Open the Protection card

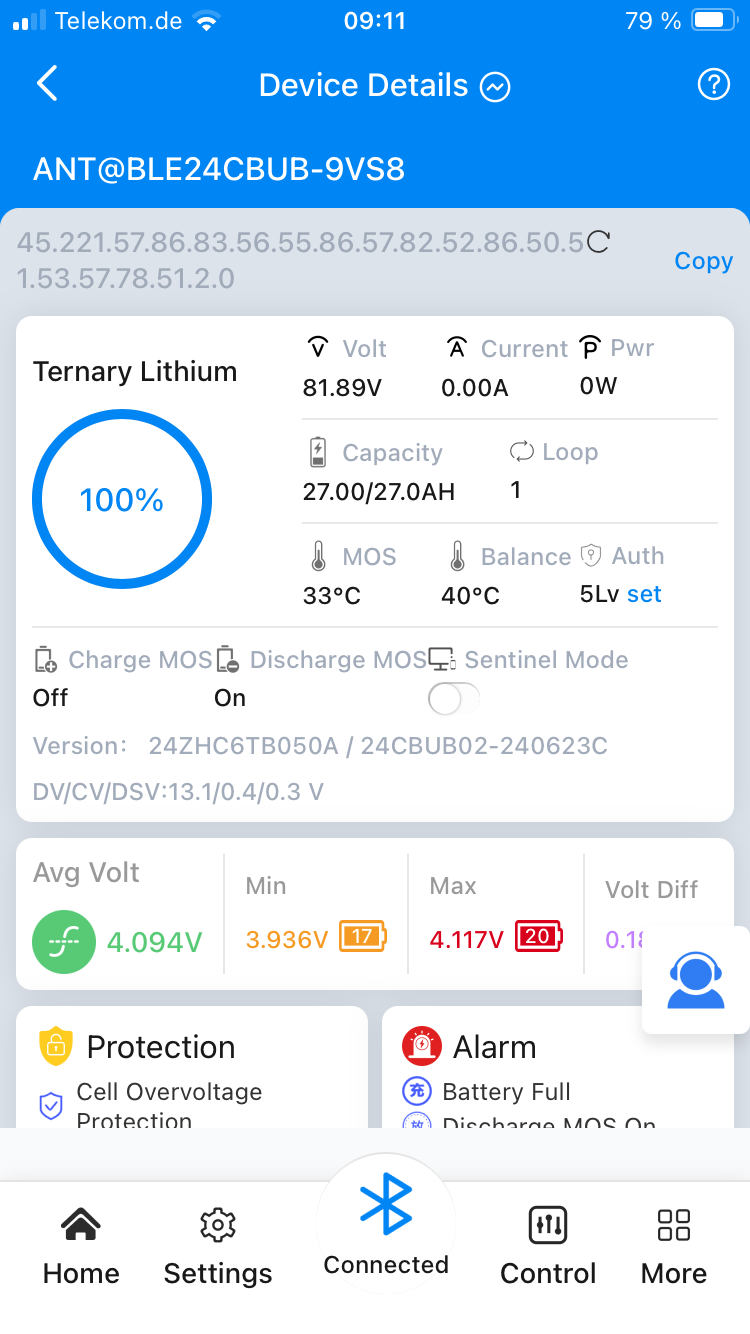point(192,1067)
